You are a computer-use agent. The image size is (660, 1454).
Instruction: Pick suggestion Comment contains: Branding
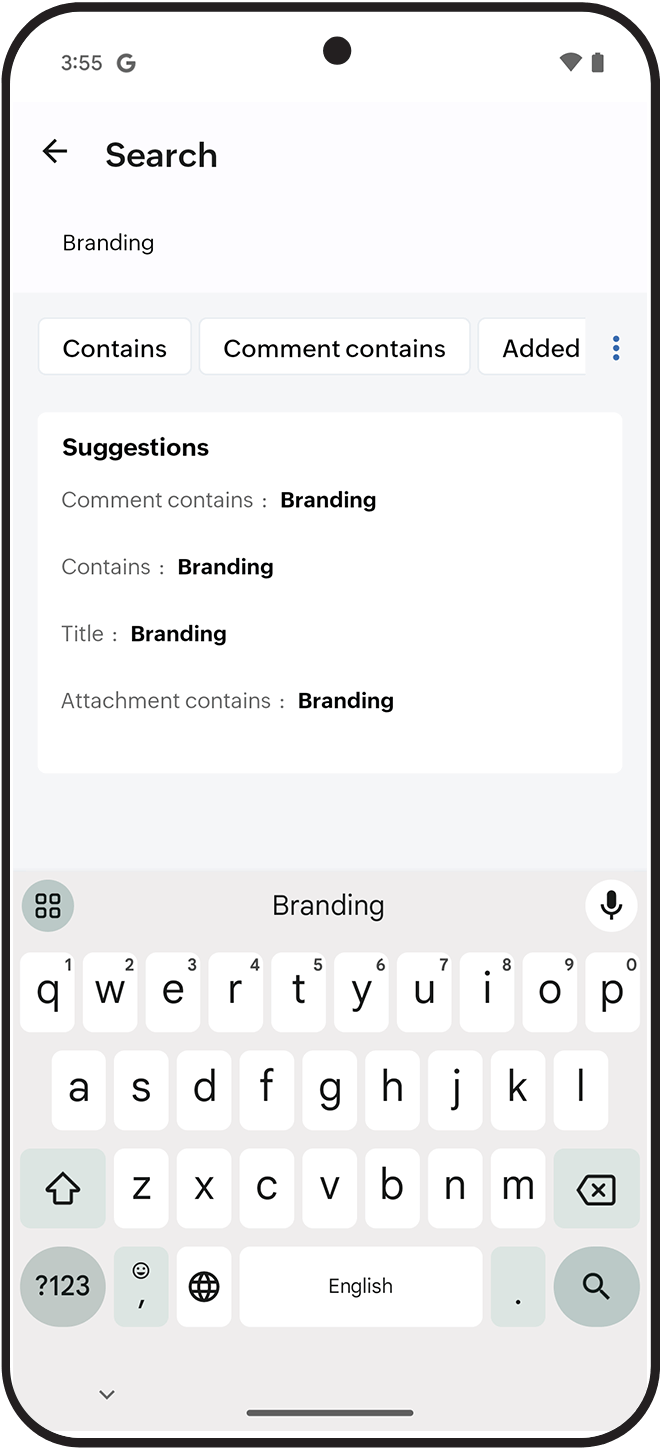(x=219, y=500)
